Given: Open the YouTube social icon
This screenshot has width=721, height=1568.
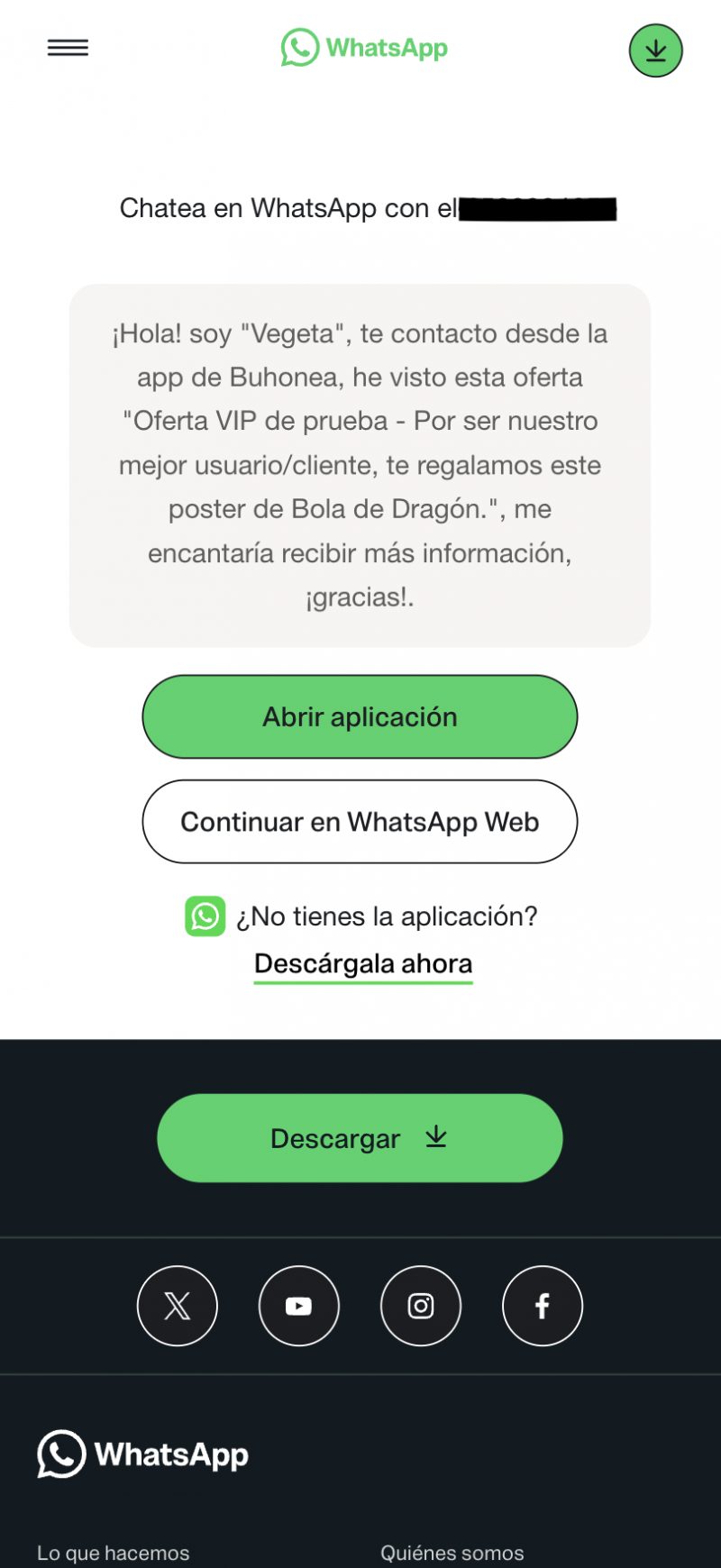Looking at the screenshot, I should click(298, 1306).
